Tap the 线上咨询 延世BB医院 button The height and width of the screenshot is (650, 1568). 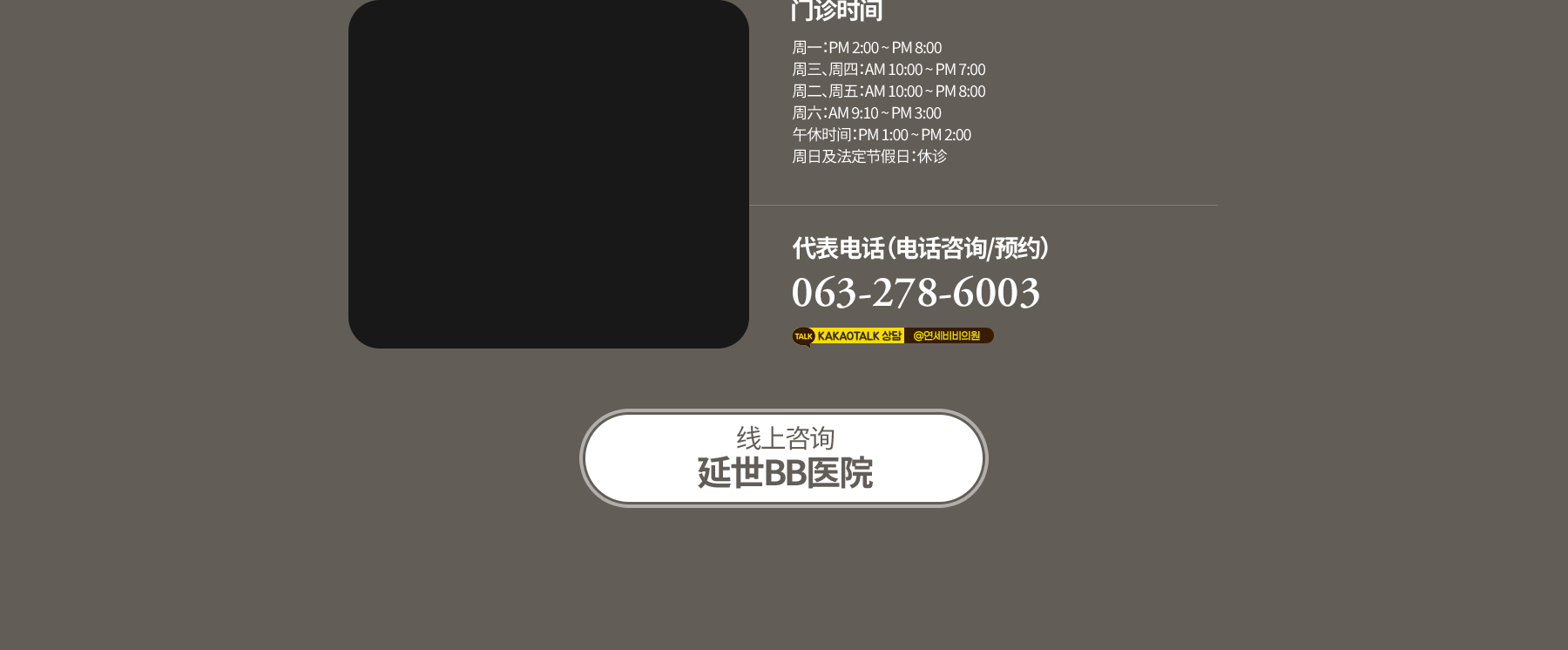[783, 458]
